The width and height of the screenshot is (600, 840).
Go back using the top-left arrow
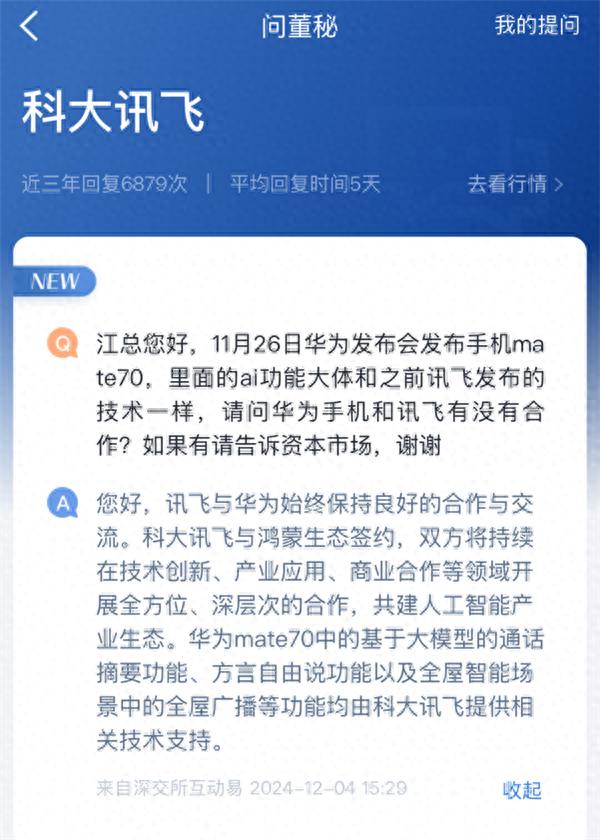[30, 27]
